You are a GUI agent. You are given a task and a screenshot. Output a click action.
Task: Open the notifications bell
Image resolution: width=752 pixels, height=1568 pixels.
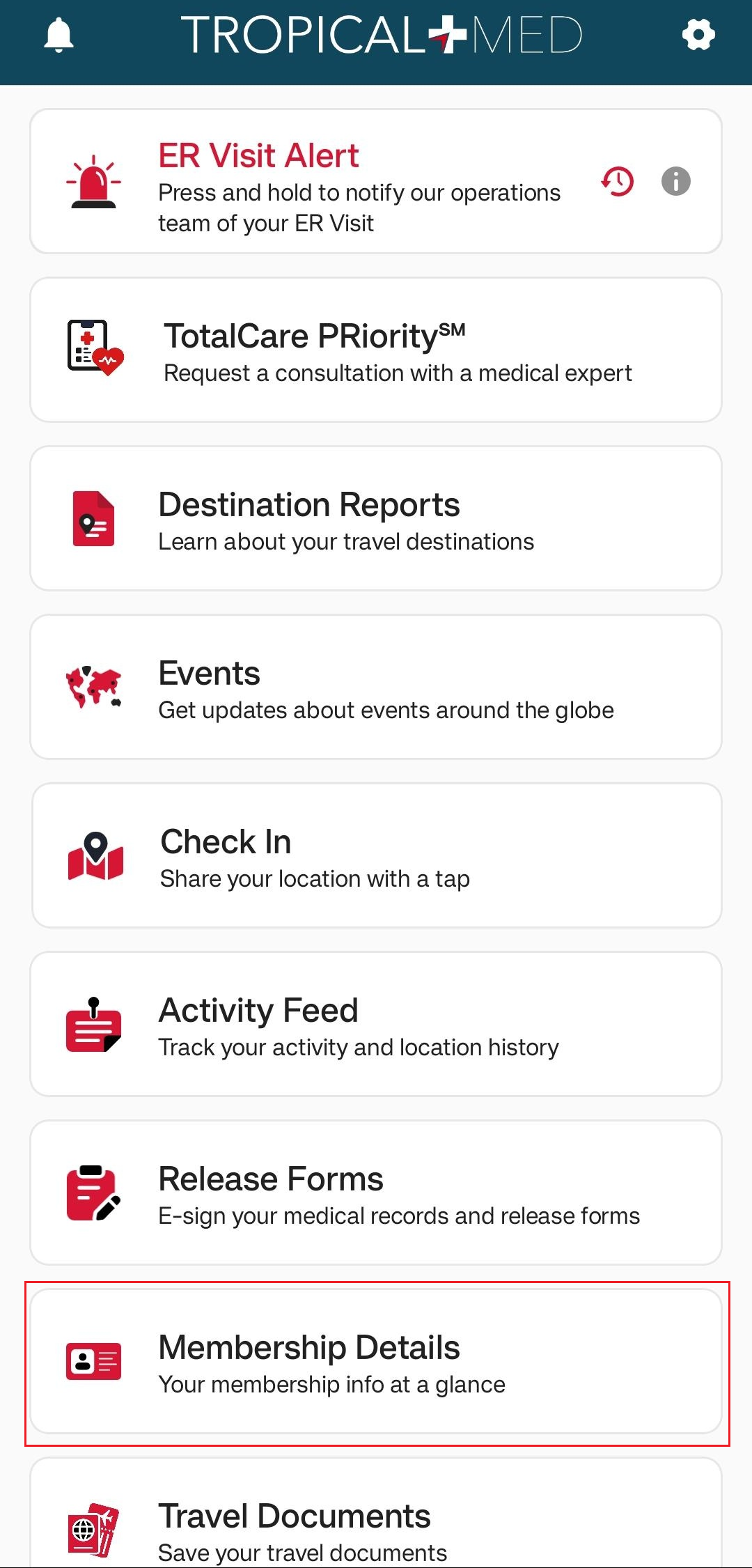point(59,35)
